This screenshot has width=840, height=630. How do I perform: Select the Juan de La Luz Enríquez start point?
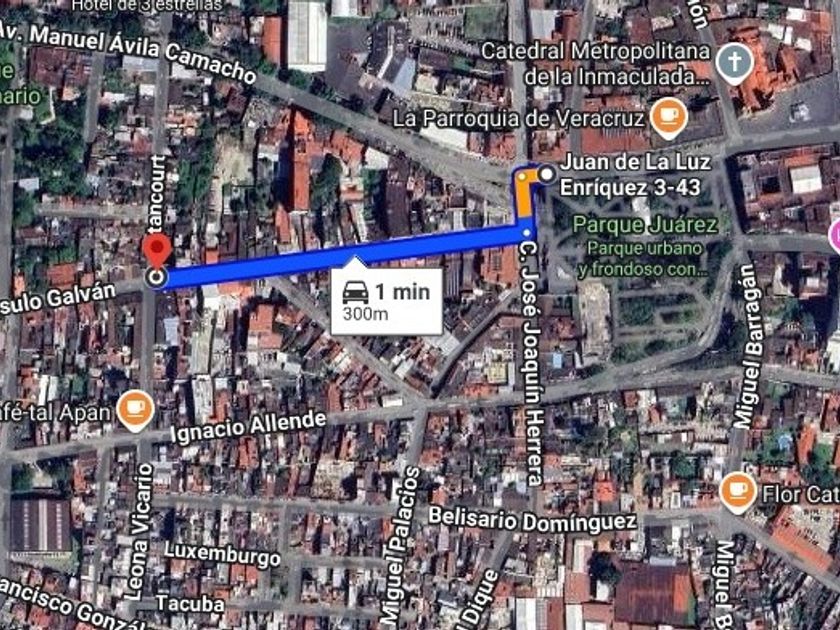pos(546,175)
